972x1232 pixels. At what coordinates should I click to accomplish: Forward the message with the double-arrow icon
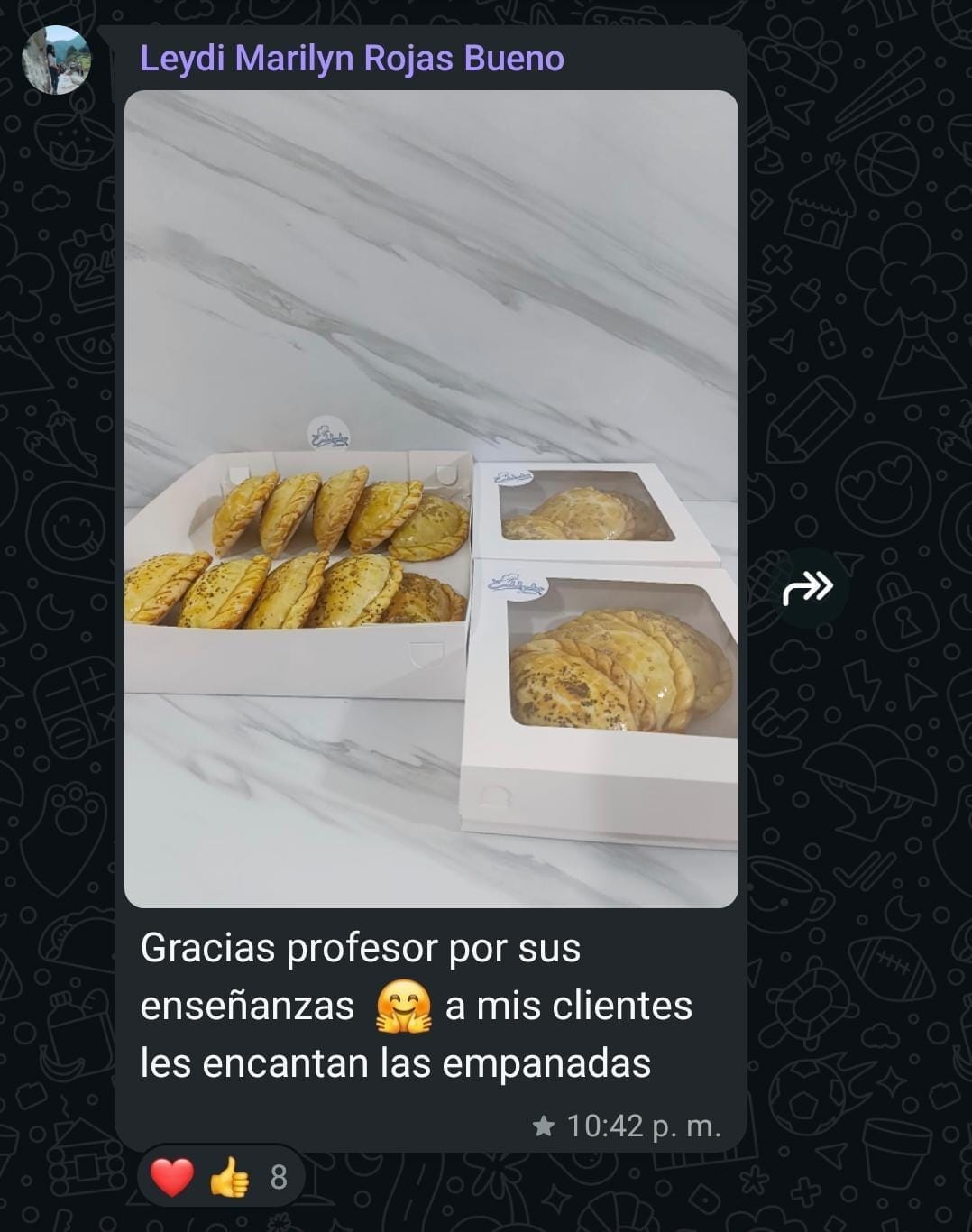pyautogui.click(x=808, y=588)
